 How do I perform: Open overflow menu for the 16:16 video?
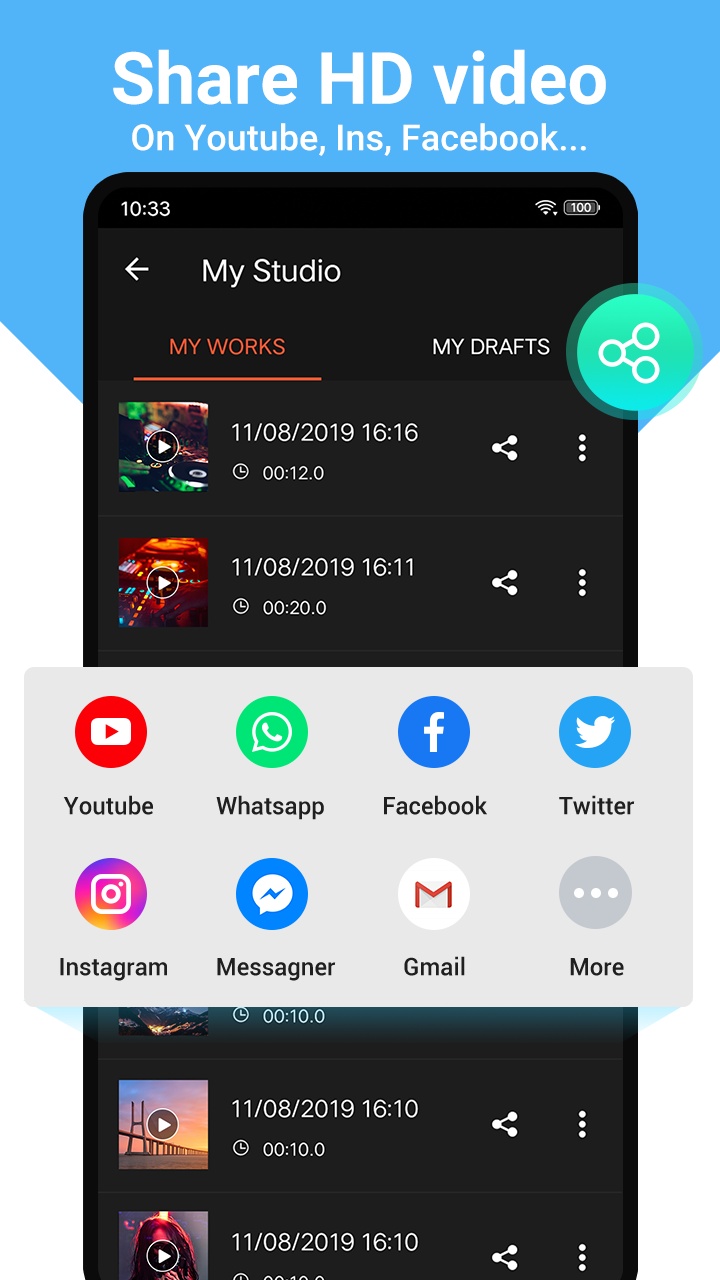[582, 447]
